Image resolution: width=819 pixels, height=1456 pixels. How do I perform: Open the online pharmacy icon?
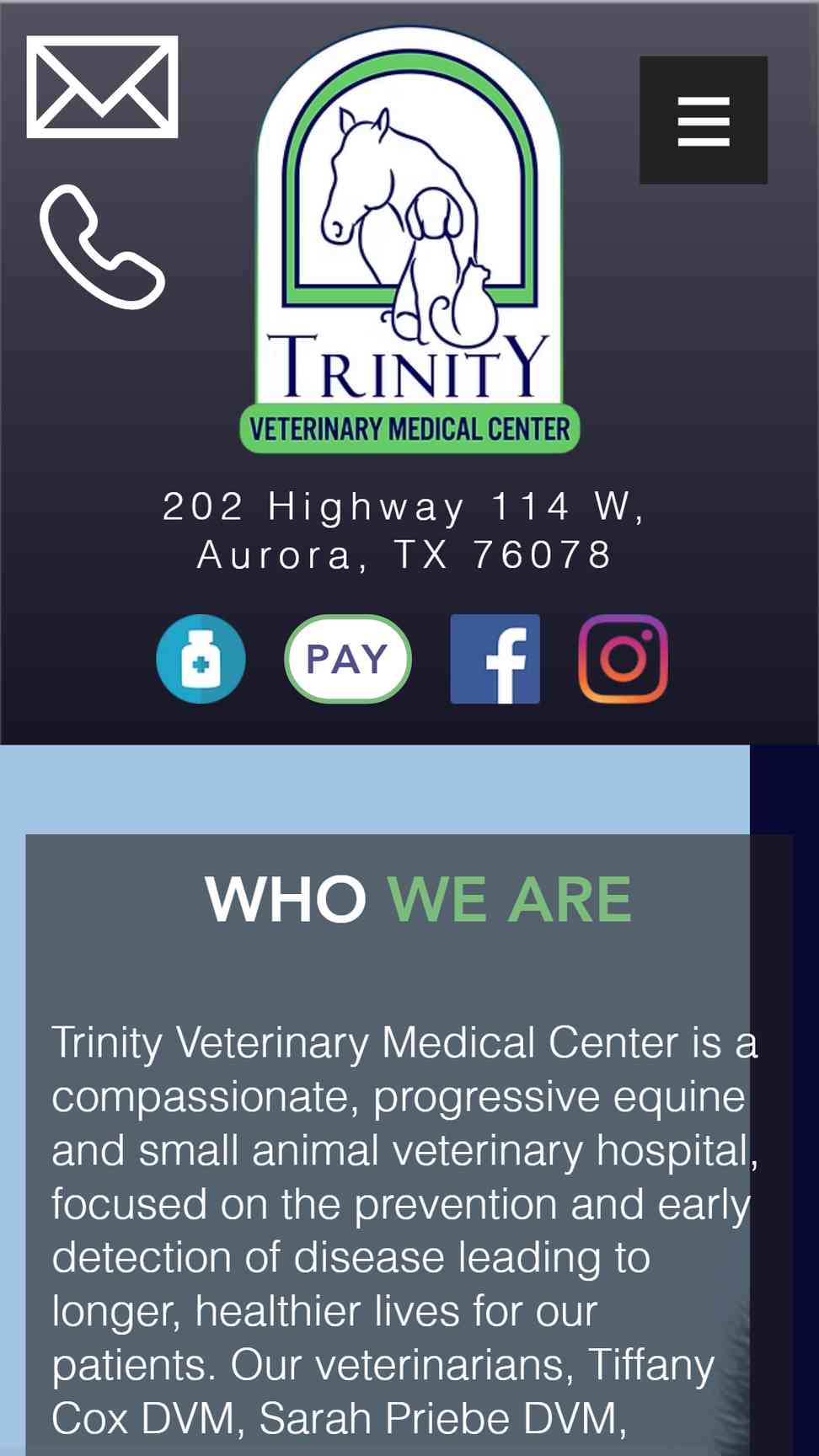[x=201, y=659]
